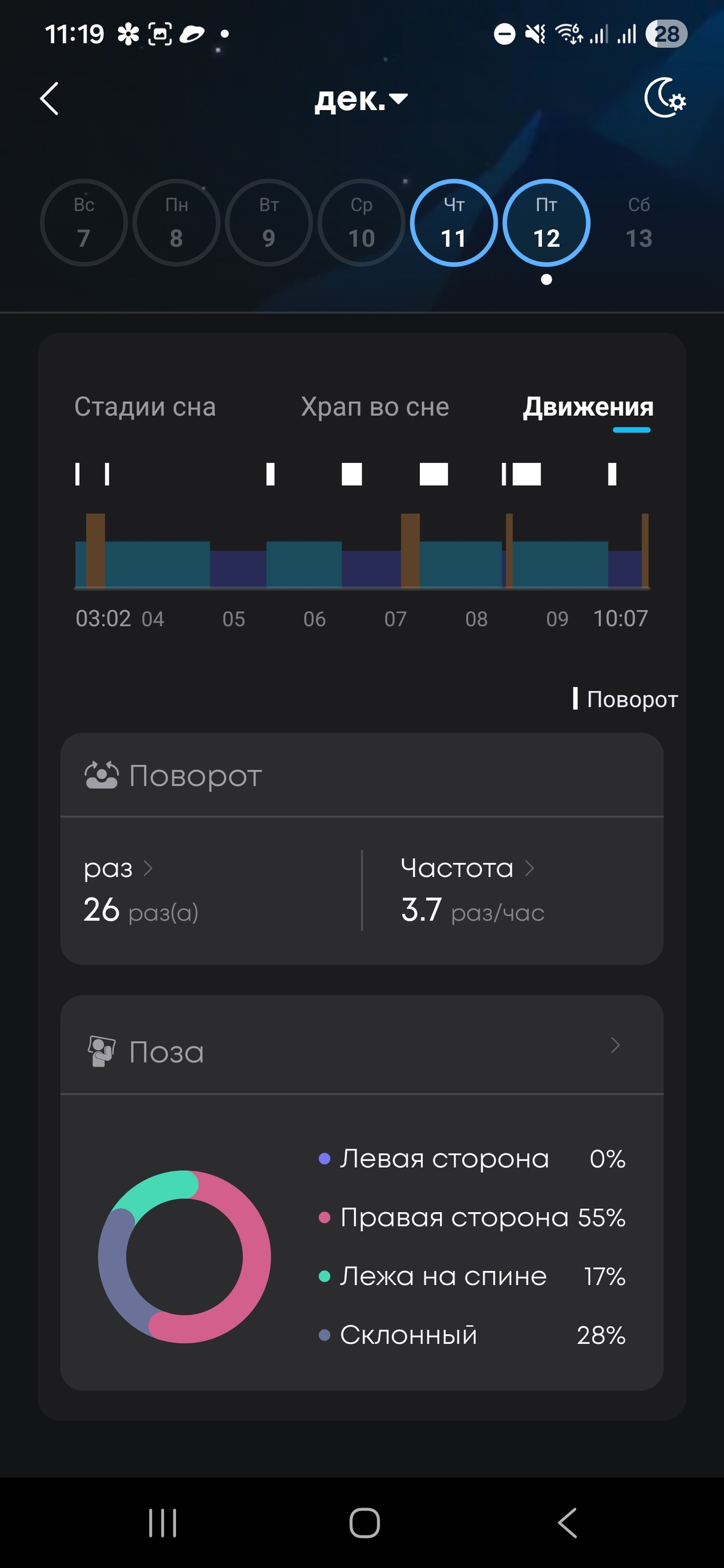
Task: Select Friday 12 in the date row
Action: [547, 223]
